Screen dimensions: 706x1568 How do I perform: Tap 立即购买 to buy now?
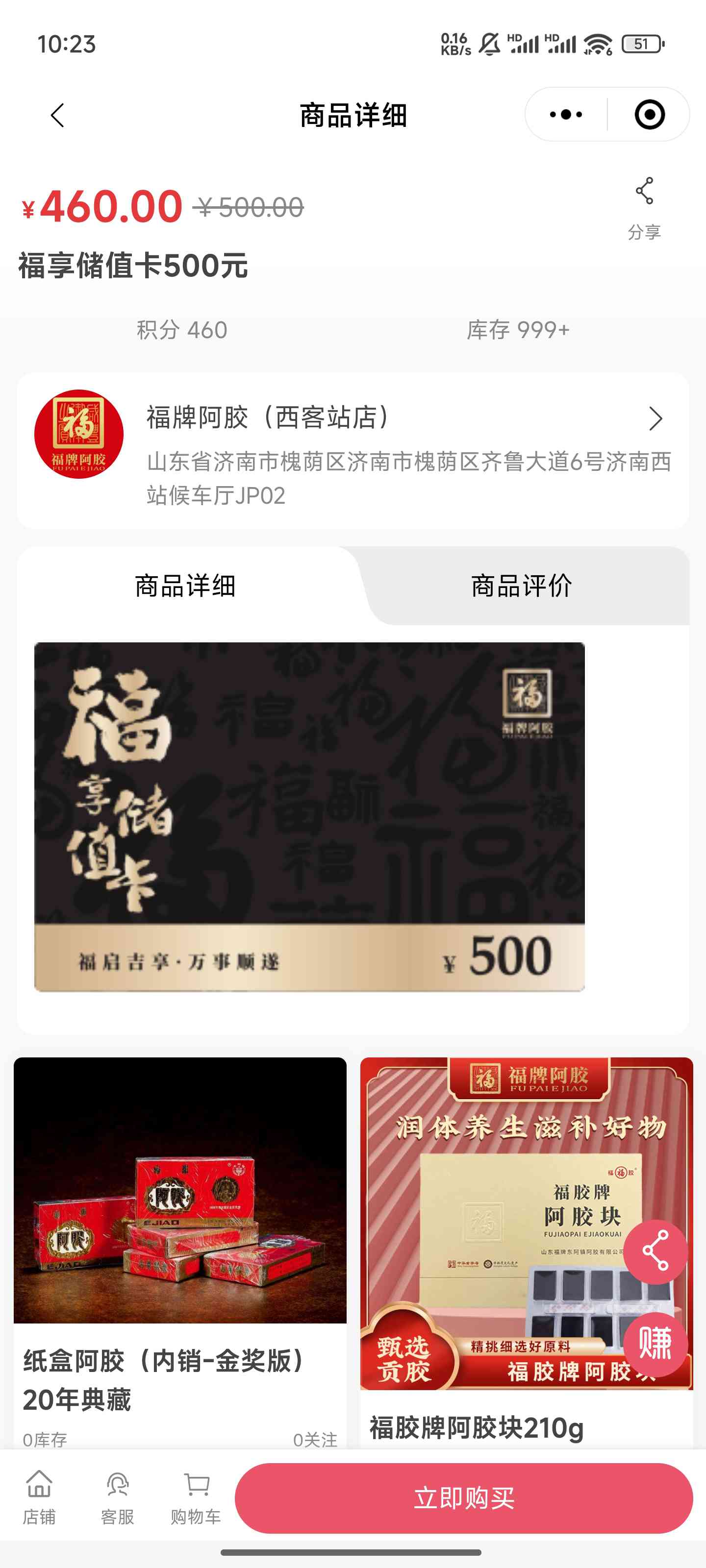[x=464, y=1497]
